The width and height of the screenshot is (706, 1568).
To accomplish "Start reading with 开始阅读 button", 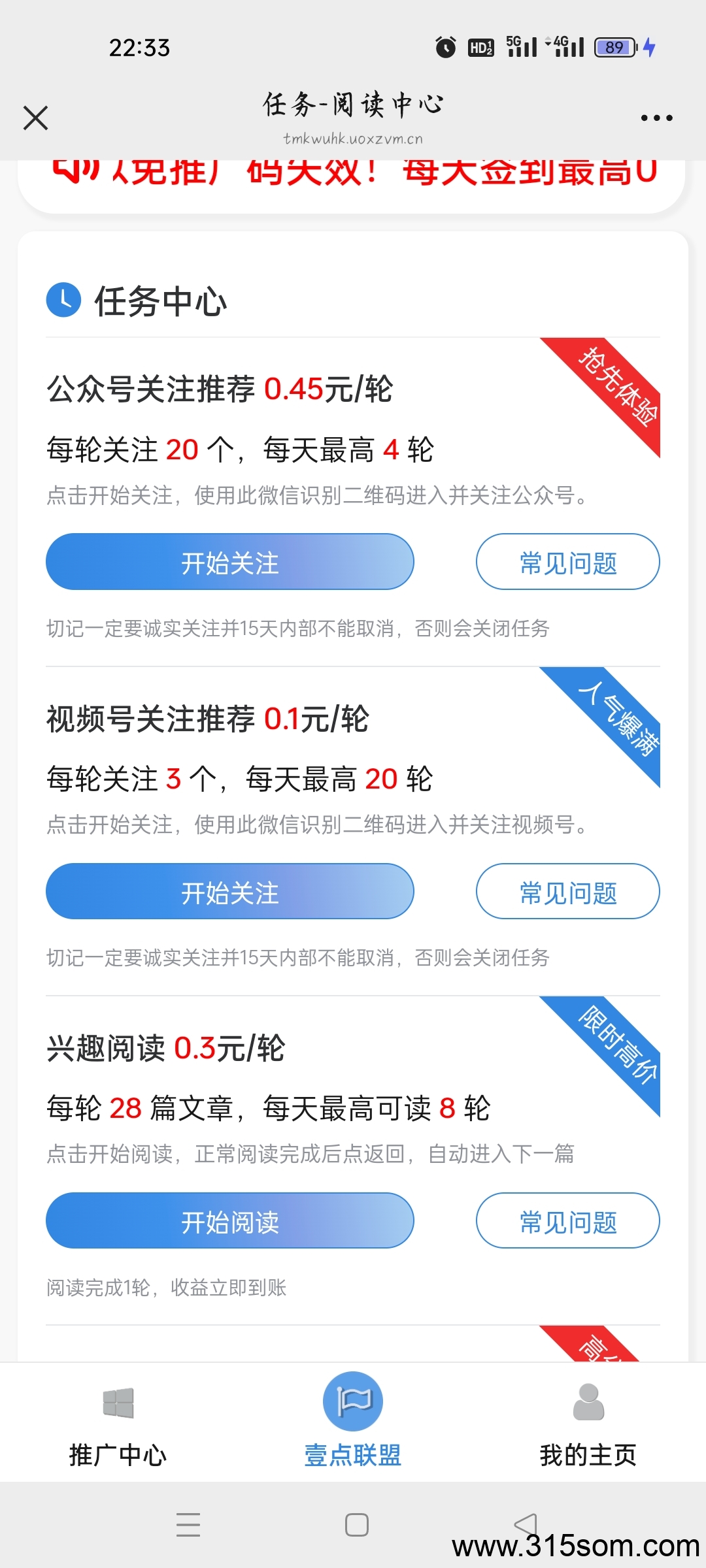I will tap(230, 1220).
